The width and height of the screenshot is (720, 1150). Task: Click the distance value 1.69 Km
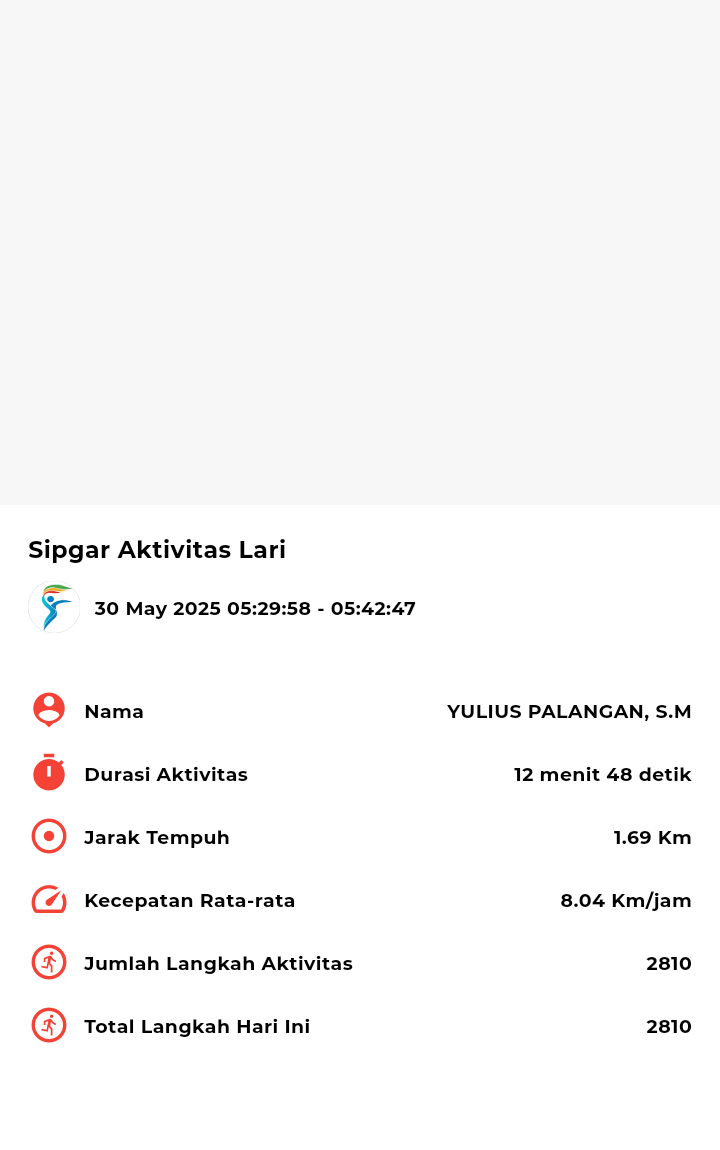coord(651,837)
